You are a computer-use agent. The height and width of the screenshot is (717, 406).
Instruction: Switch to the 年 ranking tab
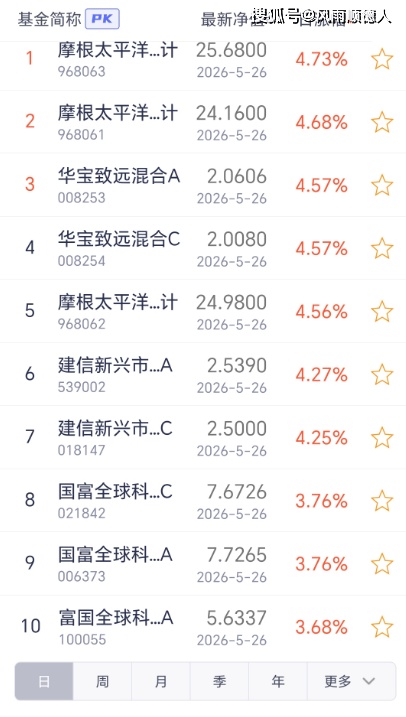(x=278, y=681)
